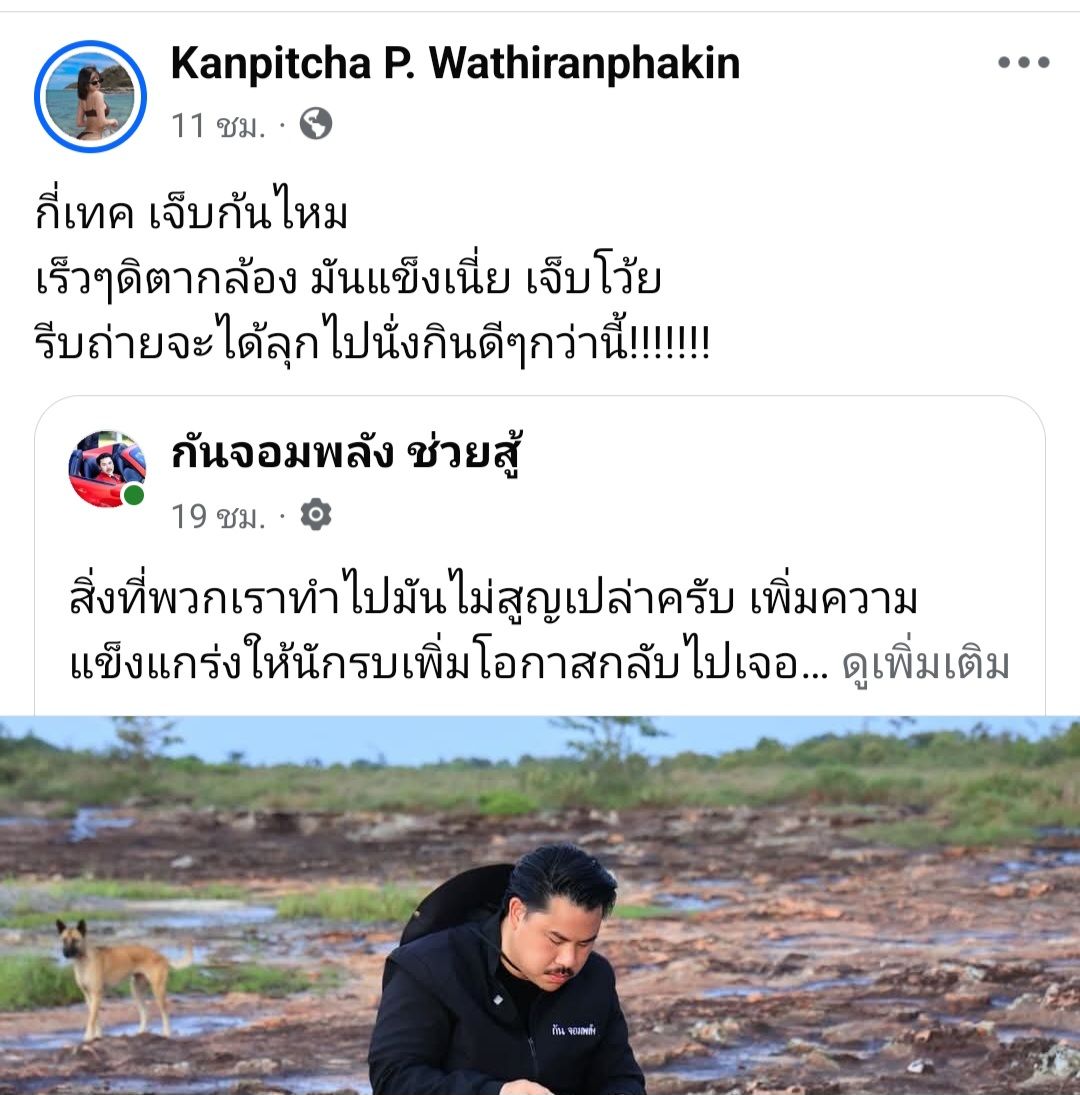Image resolution: width=1080 pixels, height=1095 pixels.
Task: Open the กันจอมพลัง ช่วยสู้ page name
Action: click(348, 456)
